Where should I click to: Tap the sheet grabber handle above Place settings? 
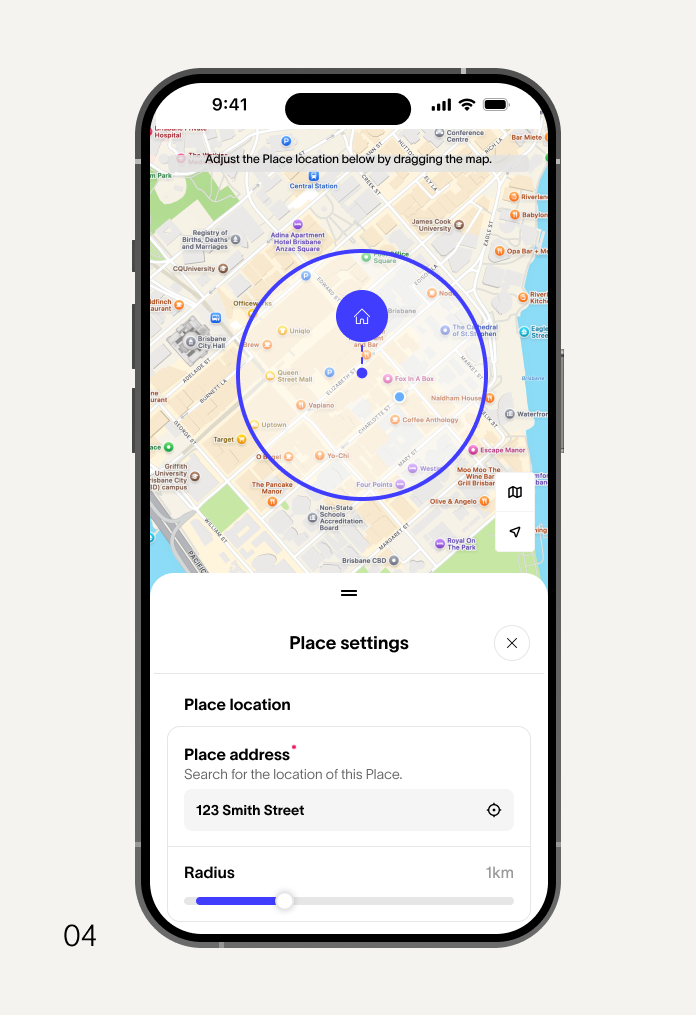click(x=349, y=593)
